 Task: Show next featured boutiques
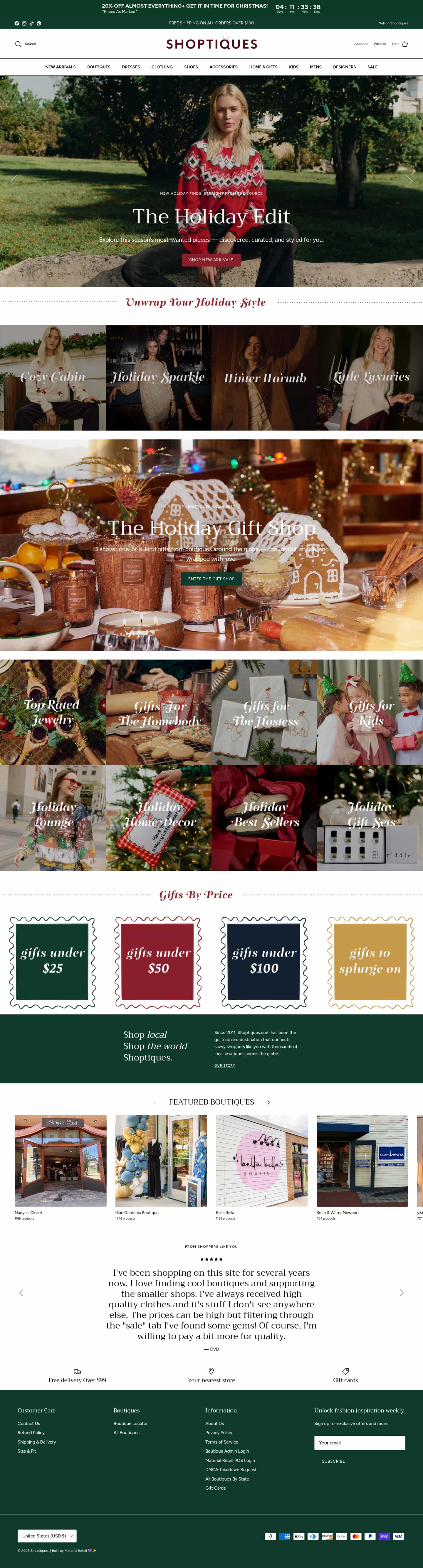(x=268, y=1102)
